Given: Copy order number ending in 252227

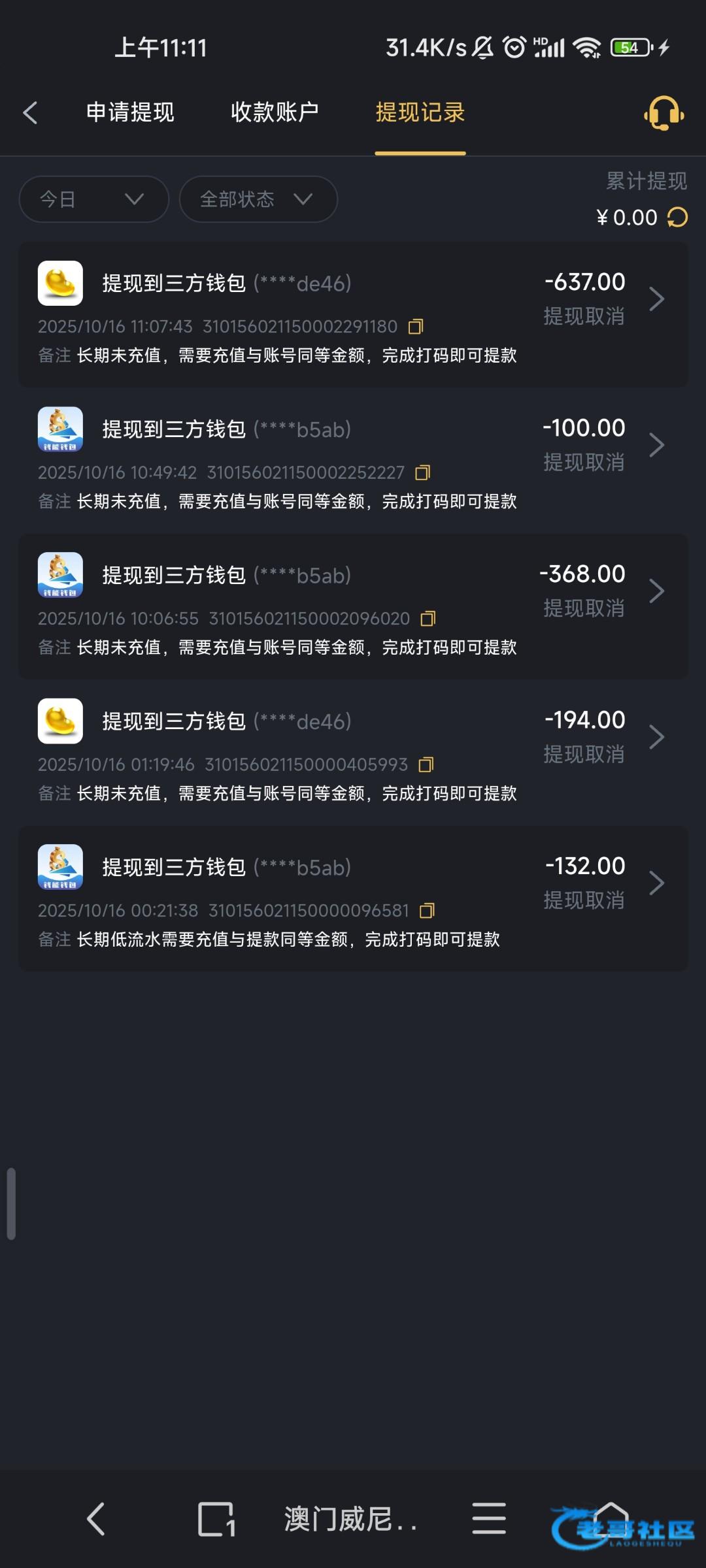Looking at the screenshot, I should pos(423,472).
